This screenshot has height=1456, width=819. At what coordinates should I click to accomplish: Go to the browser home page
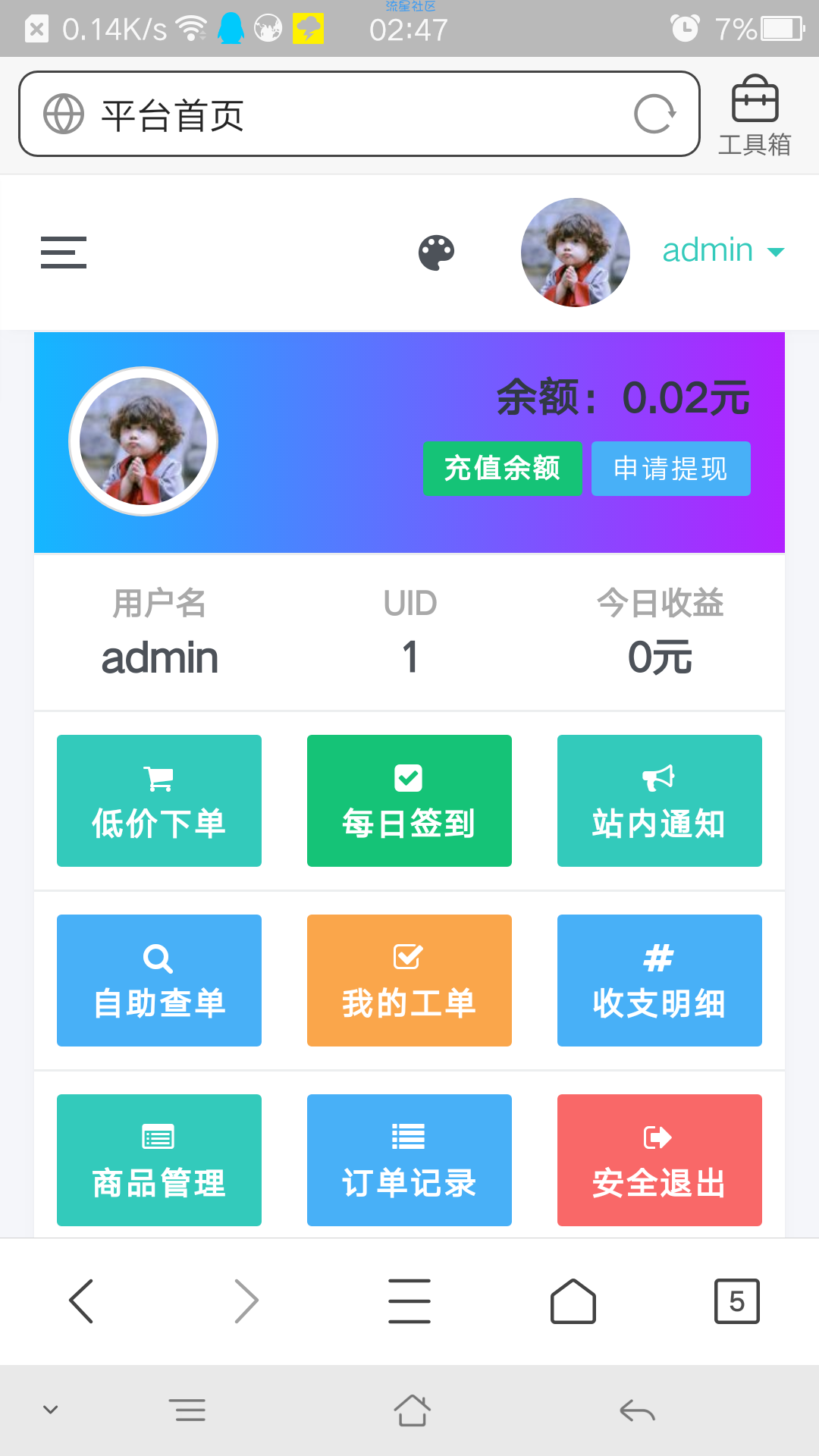pos(573,1301)
